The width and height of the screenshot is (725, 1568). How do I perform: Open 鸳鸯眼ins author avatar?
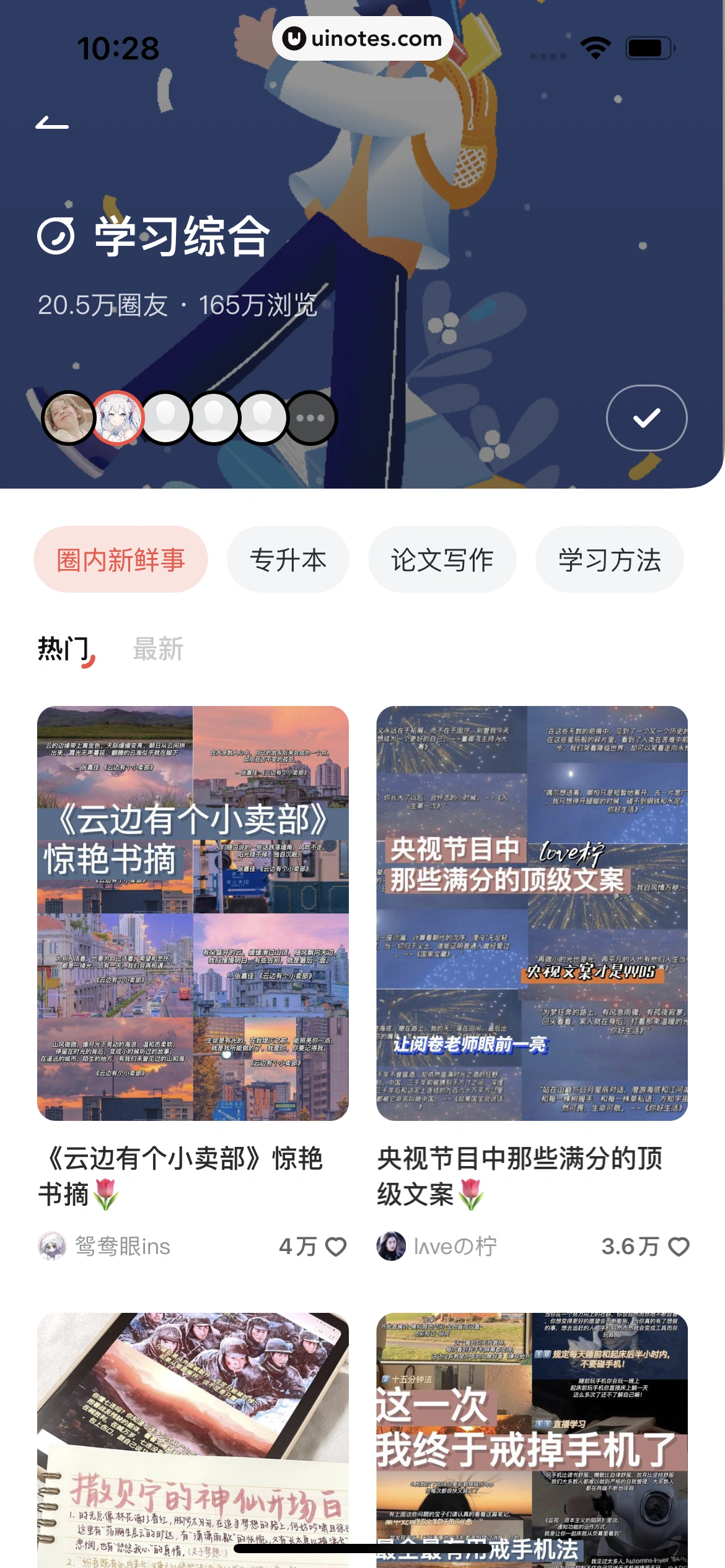pyautogui.click(x=53, y=1247)
